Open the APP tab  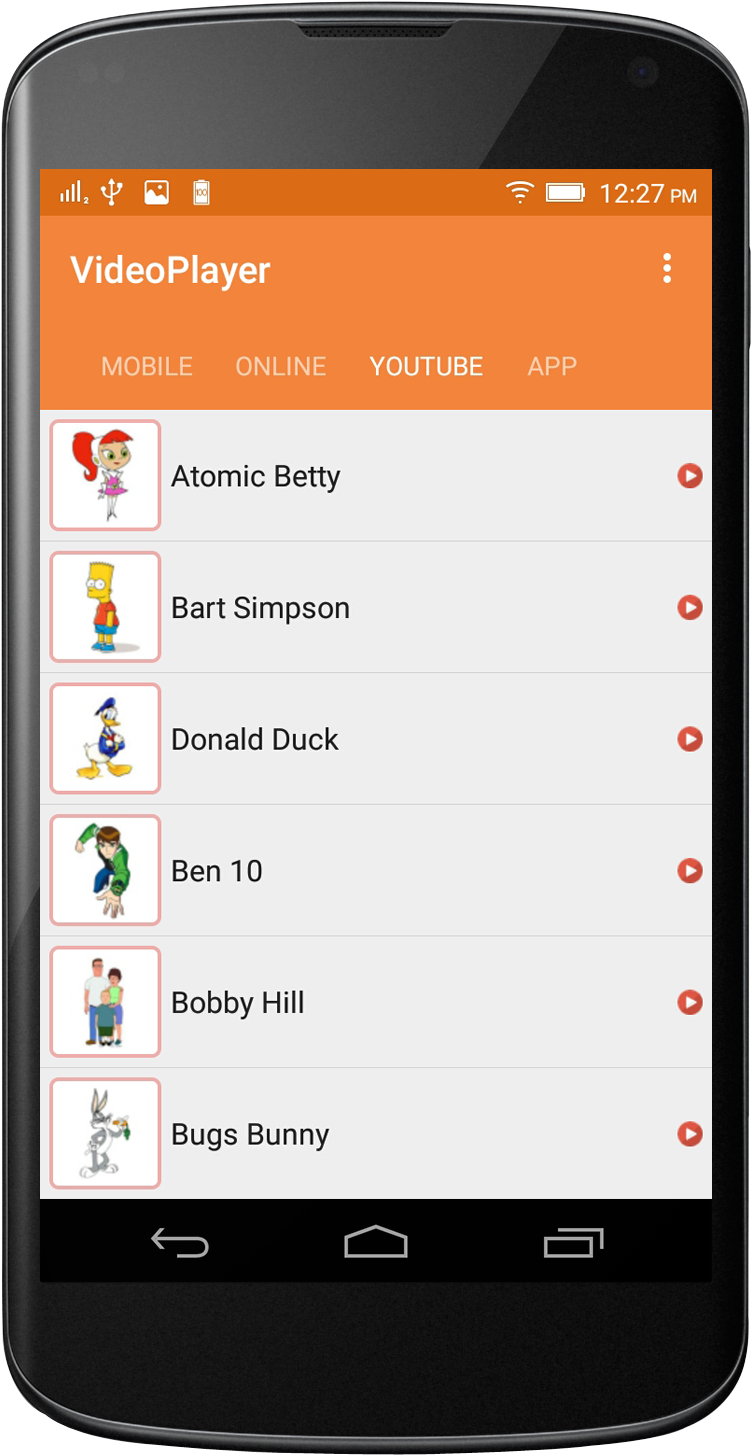click(551, 366)
